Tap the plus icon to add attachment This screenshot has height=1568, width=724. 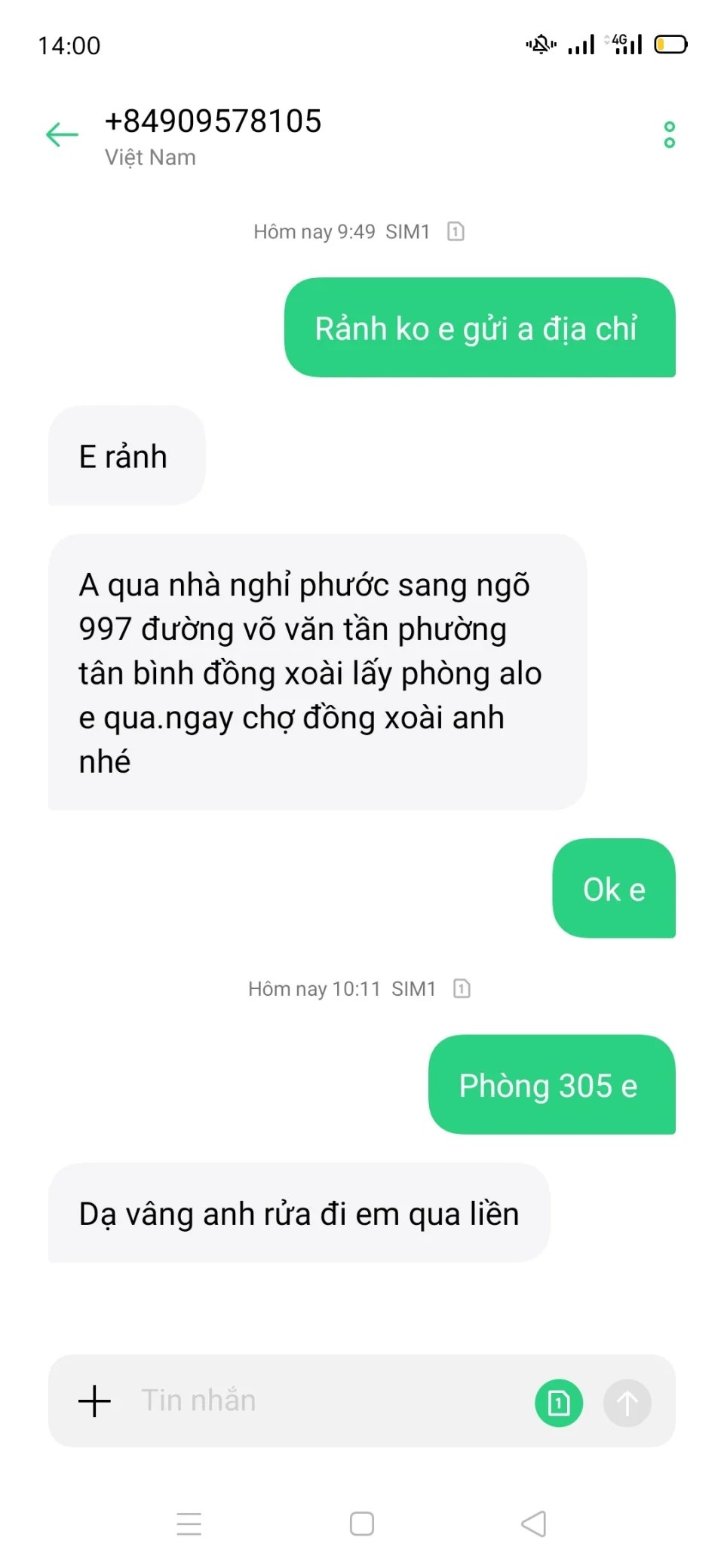[x=95, y=1401]
